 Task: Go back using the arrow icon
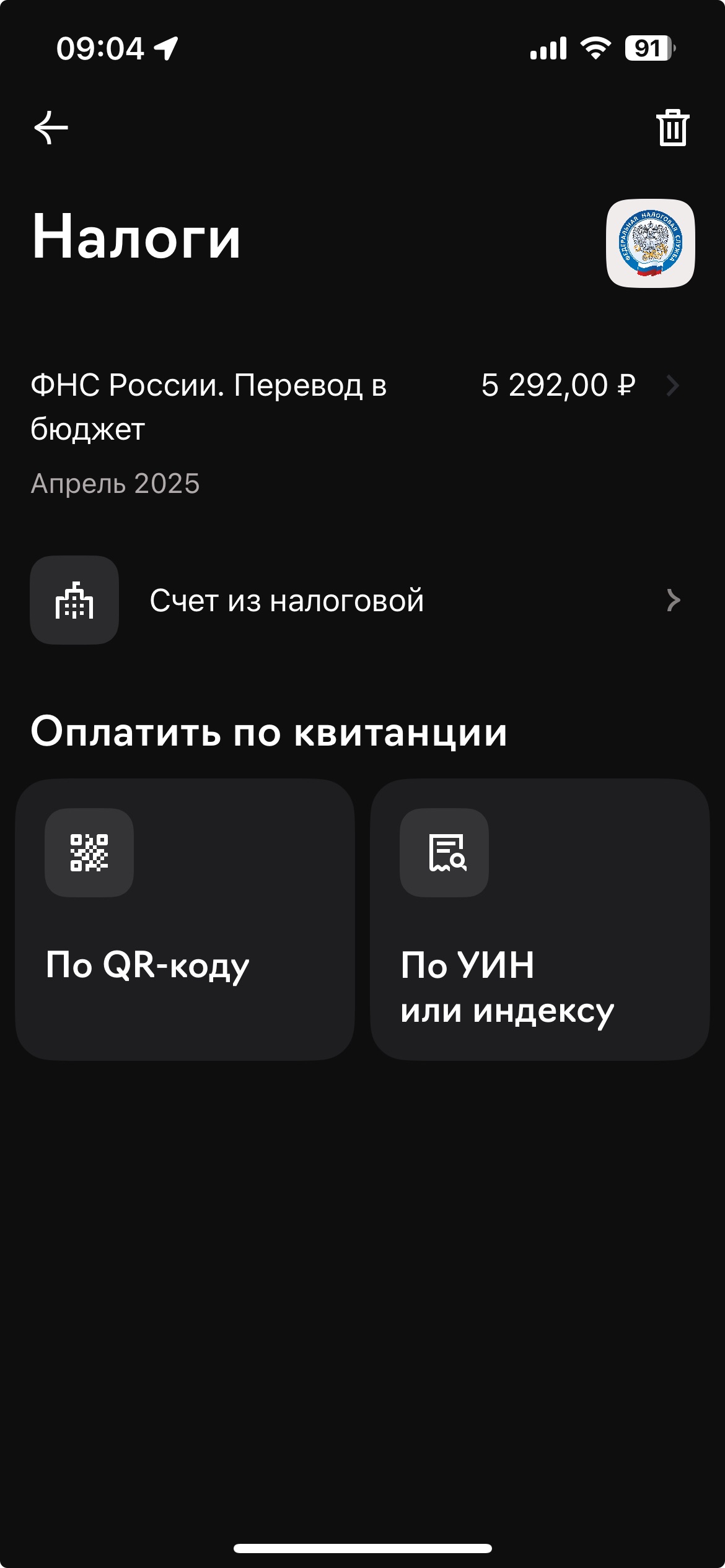click(x=51, y=128)
